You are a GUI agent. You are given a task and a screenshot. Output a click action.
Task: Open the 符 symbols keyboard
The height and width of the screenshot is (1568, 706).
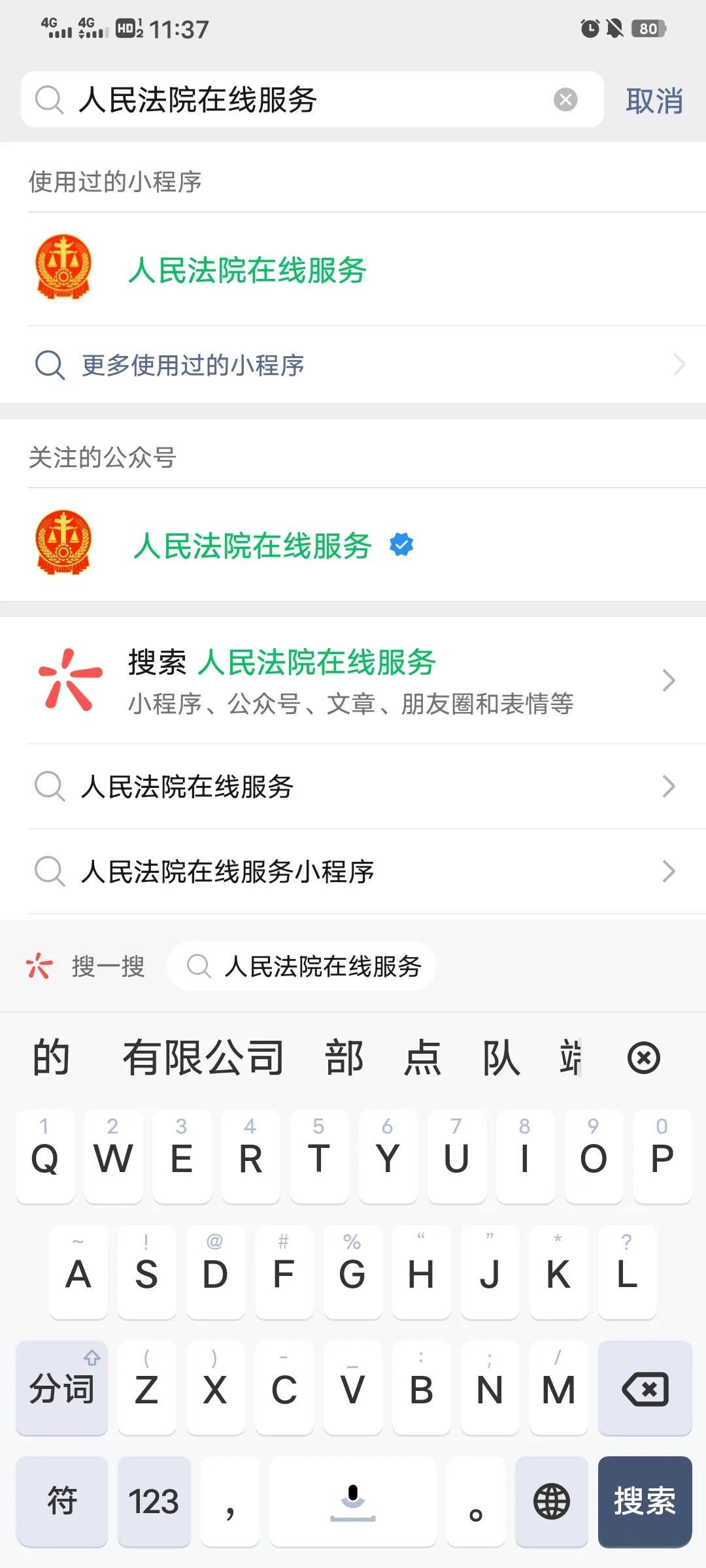point(62,1501)
